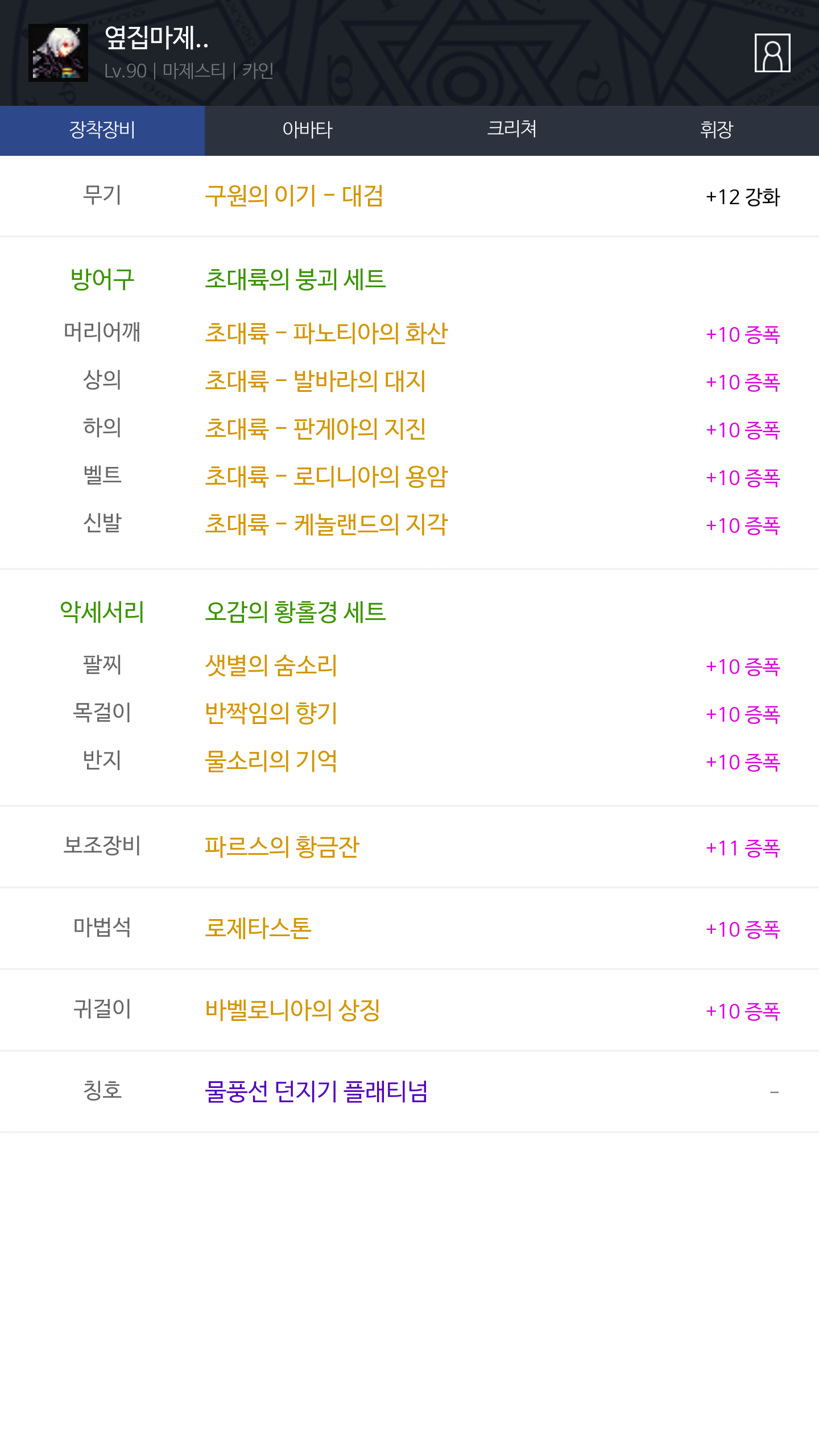Screen dimensions: 819x1456
Task: Tap the character avatar thumbnail
Action: click(x=58, y=53)
